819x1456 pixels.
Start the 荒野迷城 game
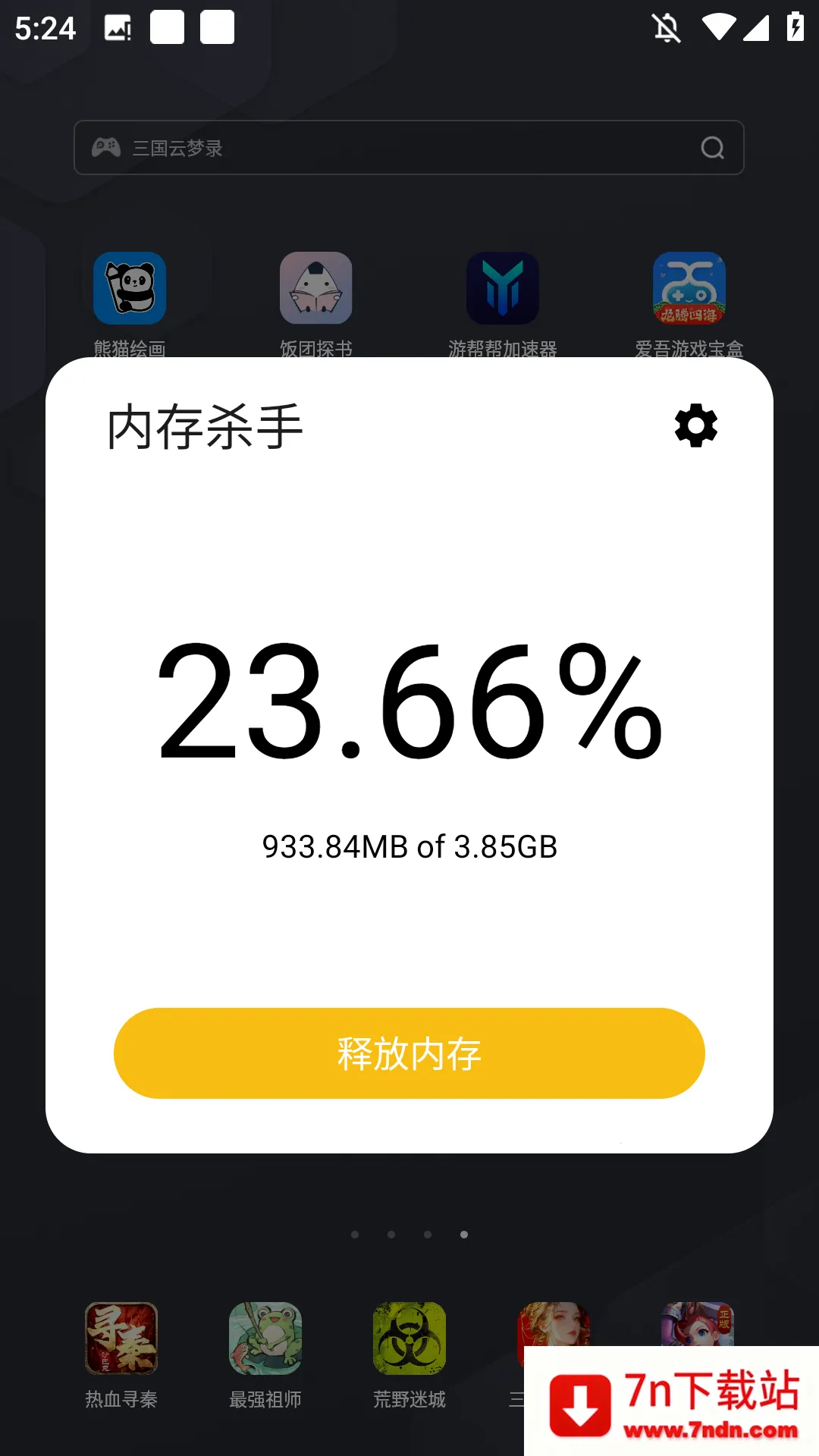409,1338
